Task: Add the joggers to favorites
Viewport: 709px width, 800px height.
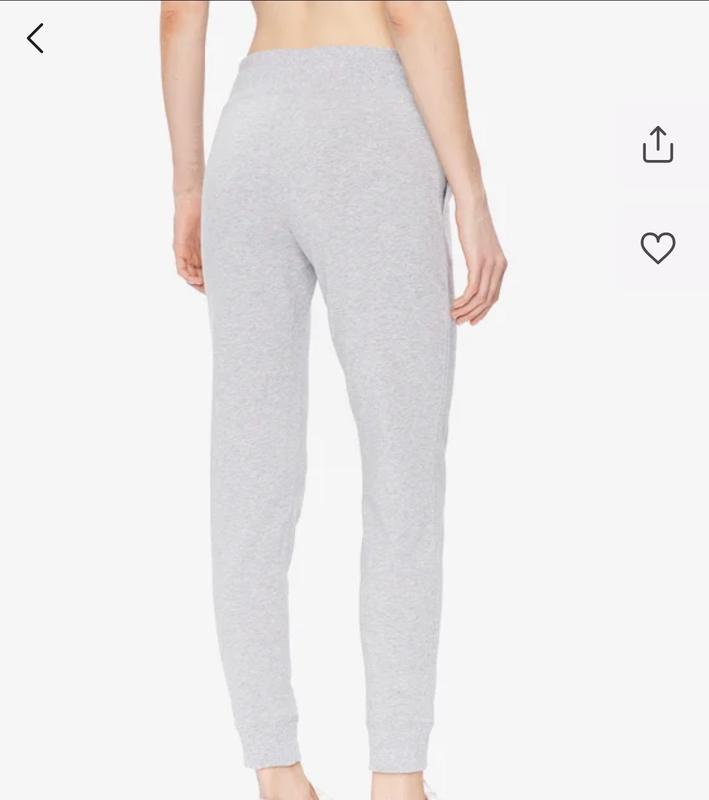Action: click(x=657, y=248)
